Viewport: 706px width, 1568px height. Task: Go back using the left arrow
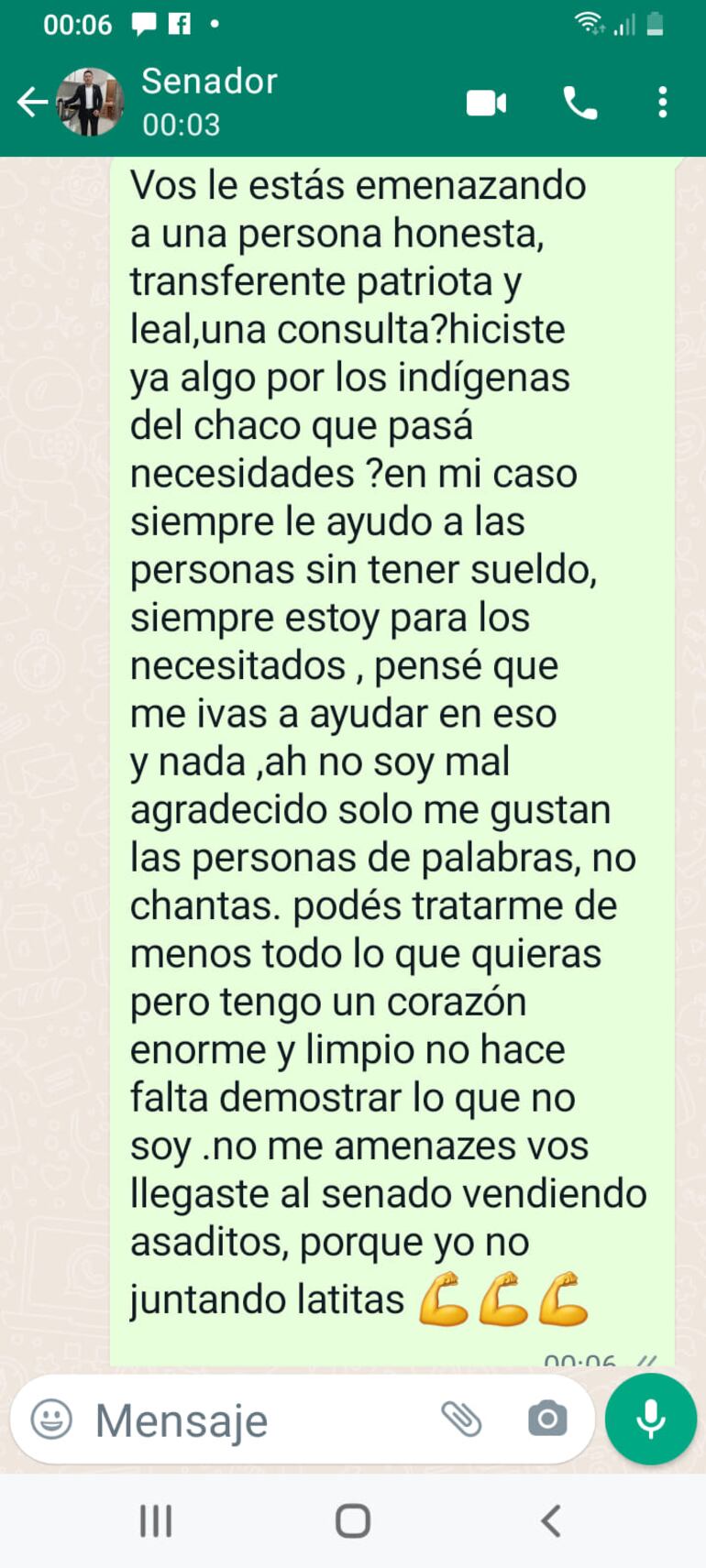click(x=31, y=103)
